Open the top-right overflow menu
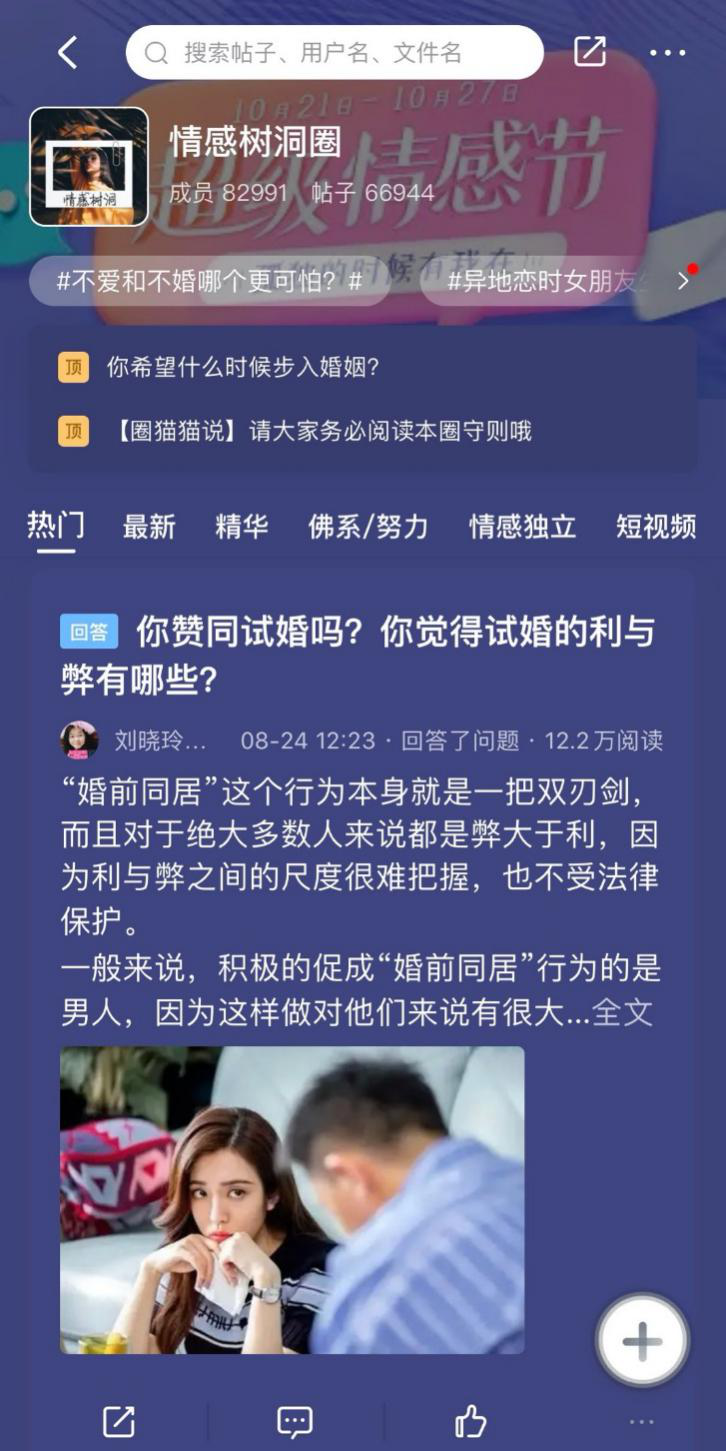The height and width of the screenshot is (1451, 726). click(667, 53)
